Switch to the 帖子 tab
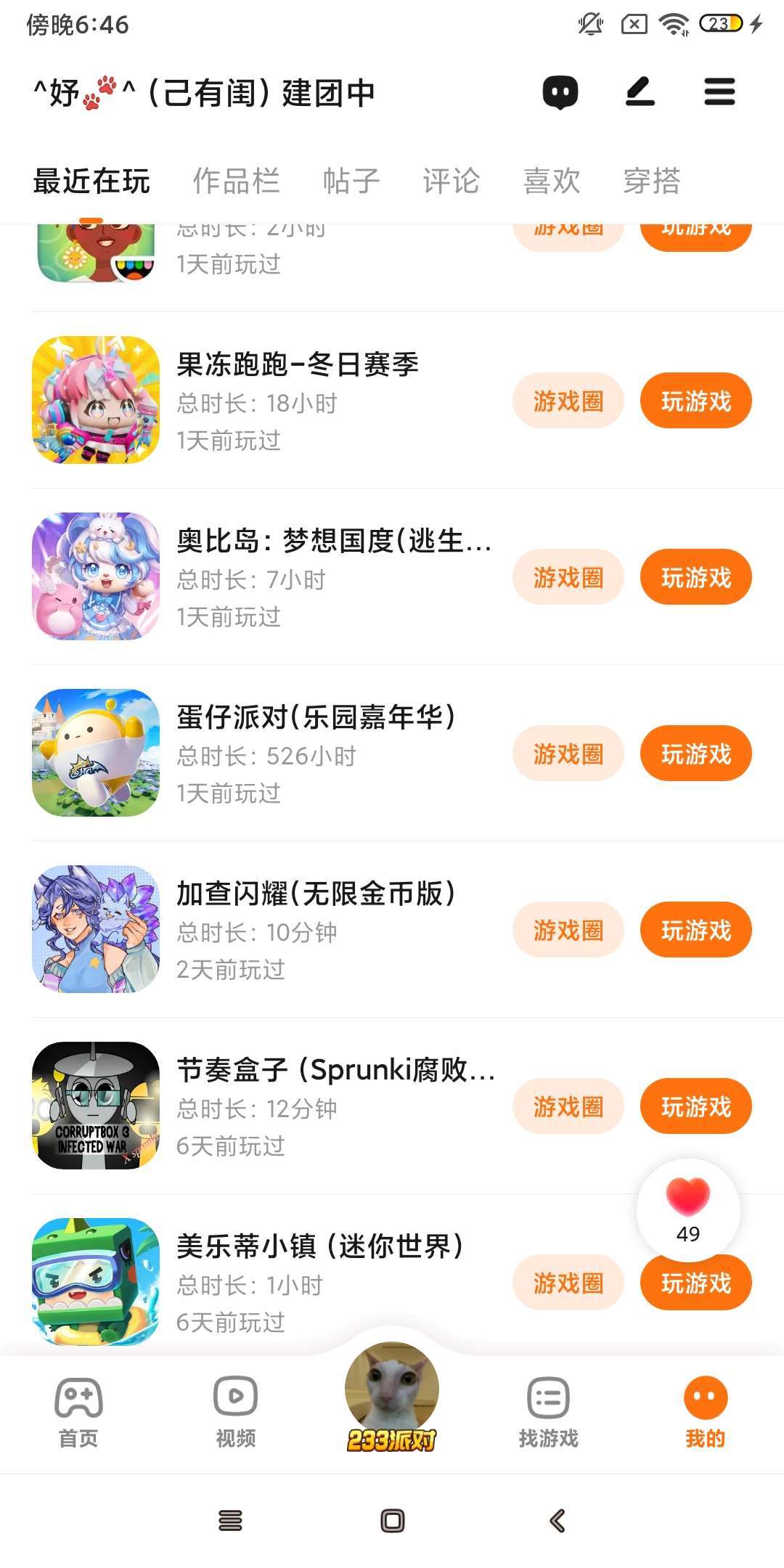 351,181
